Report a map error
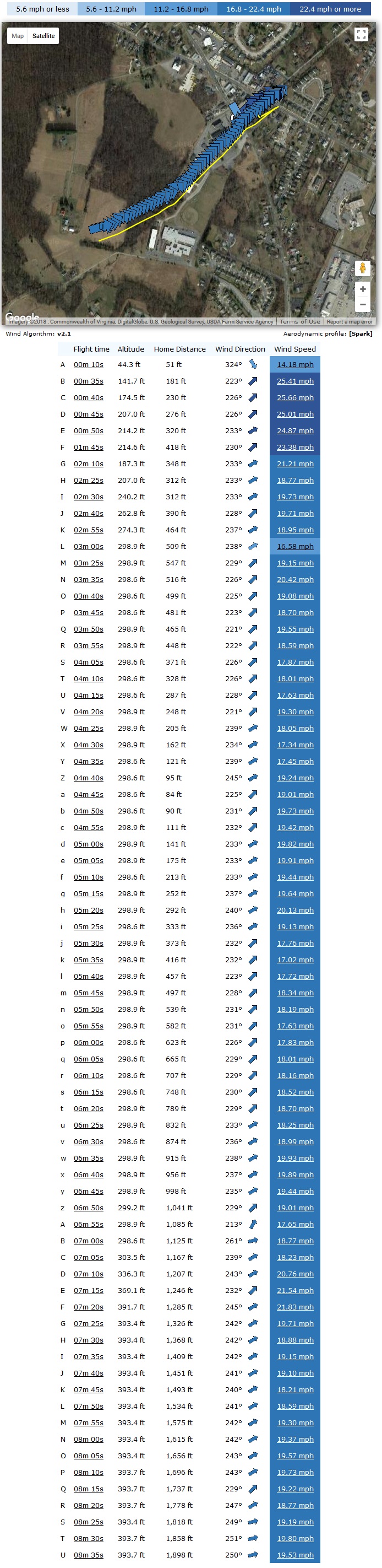 tap(349, 321)
